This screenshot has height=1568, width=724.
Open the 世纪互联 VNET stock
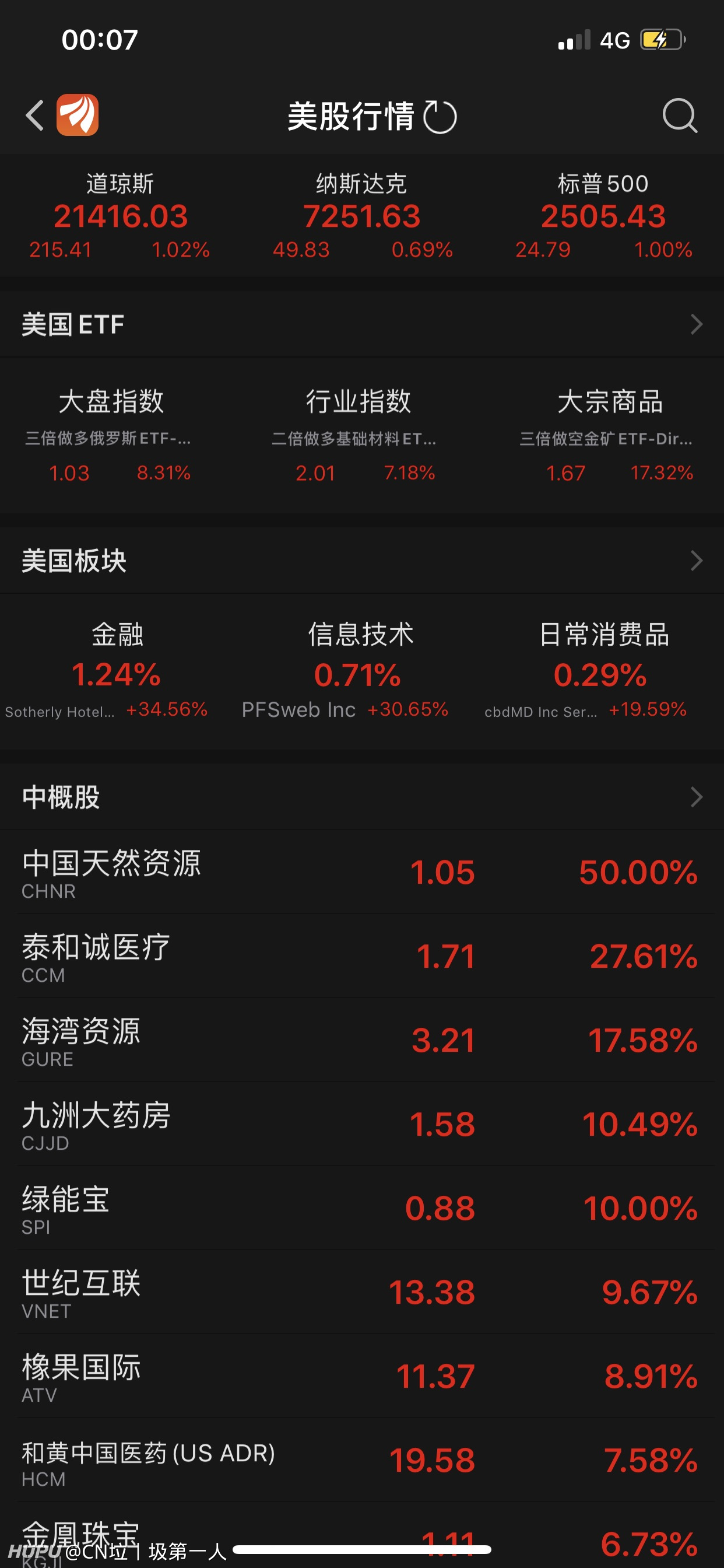tap(362, 1292)
